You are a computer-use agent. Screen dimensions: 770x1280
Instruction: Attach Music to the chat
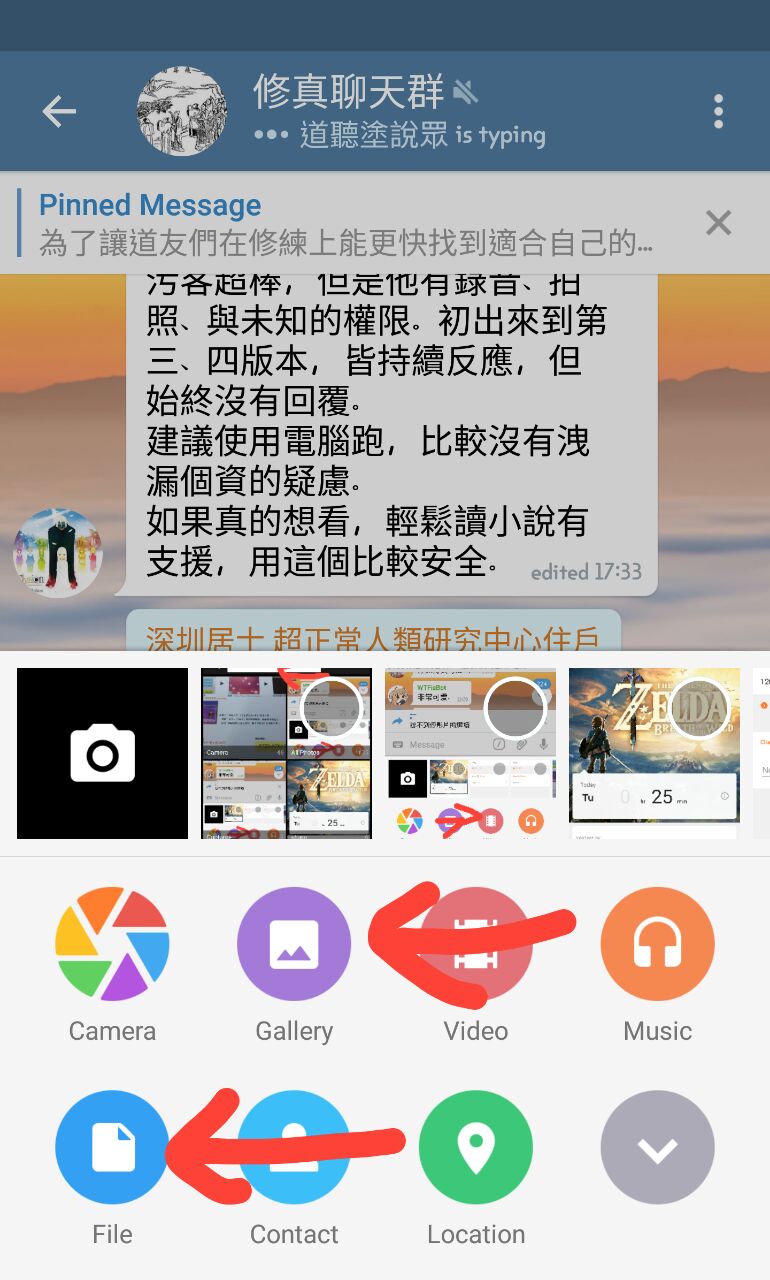657,944
